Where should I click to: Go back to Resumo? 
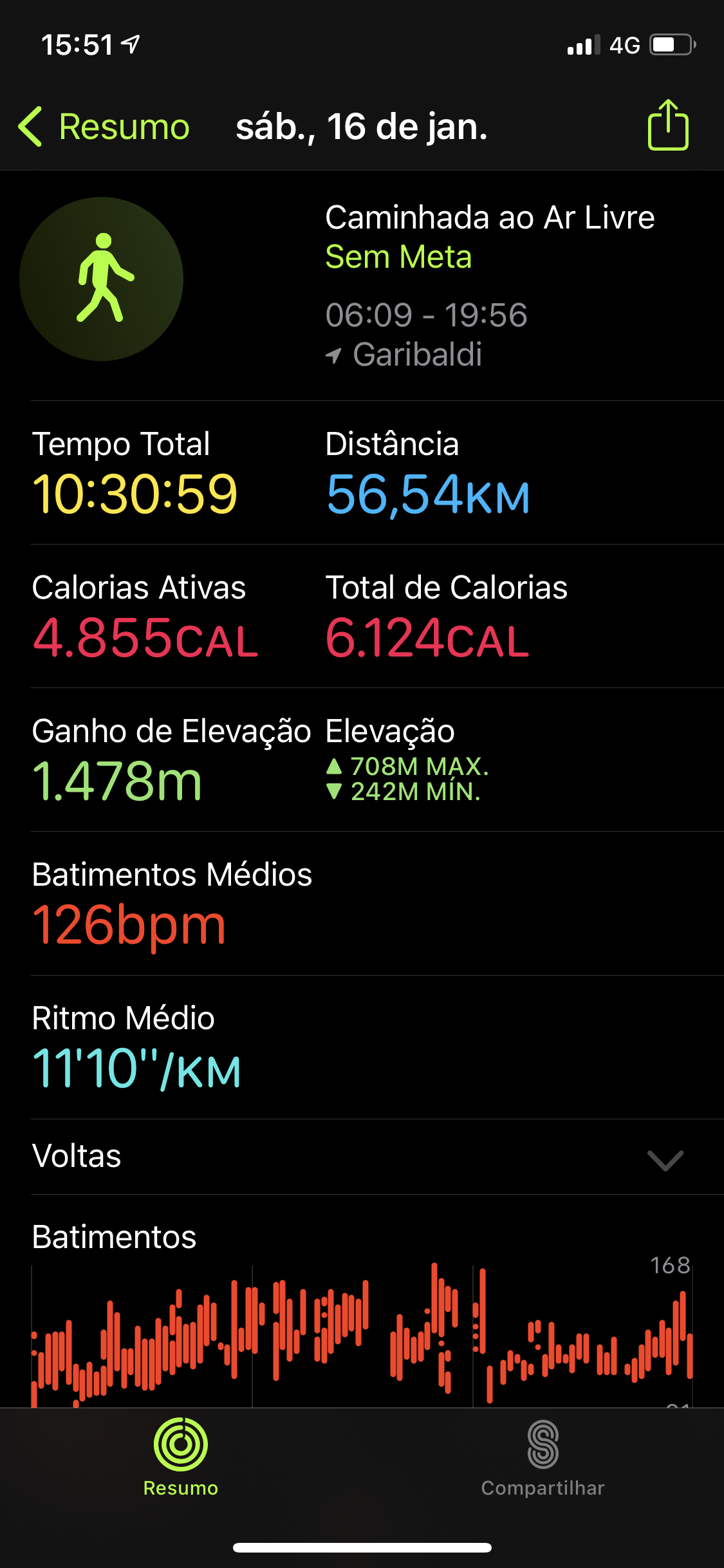(x=104, y=127)
